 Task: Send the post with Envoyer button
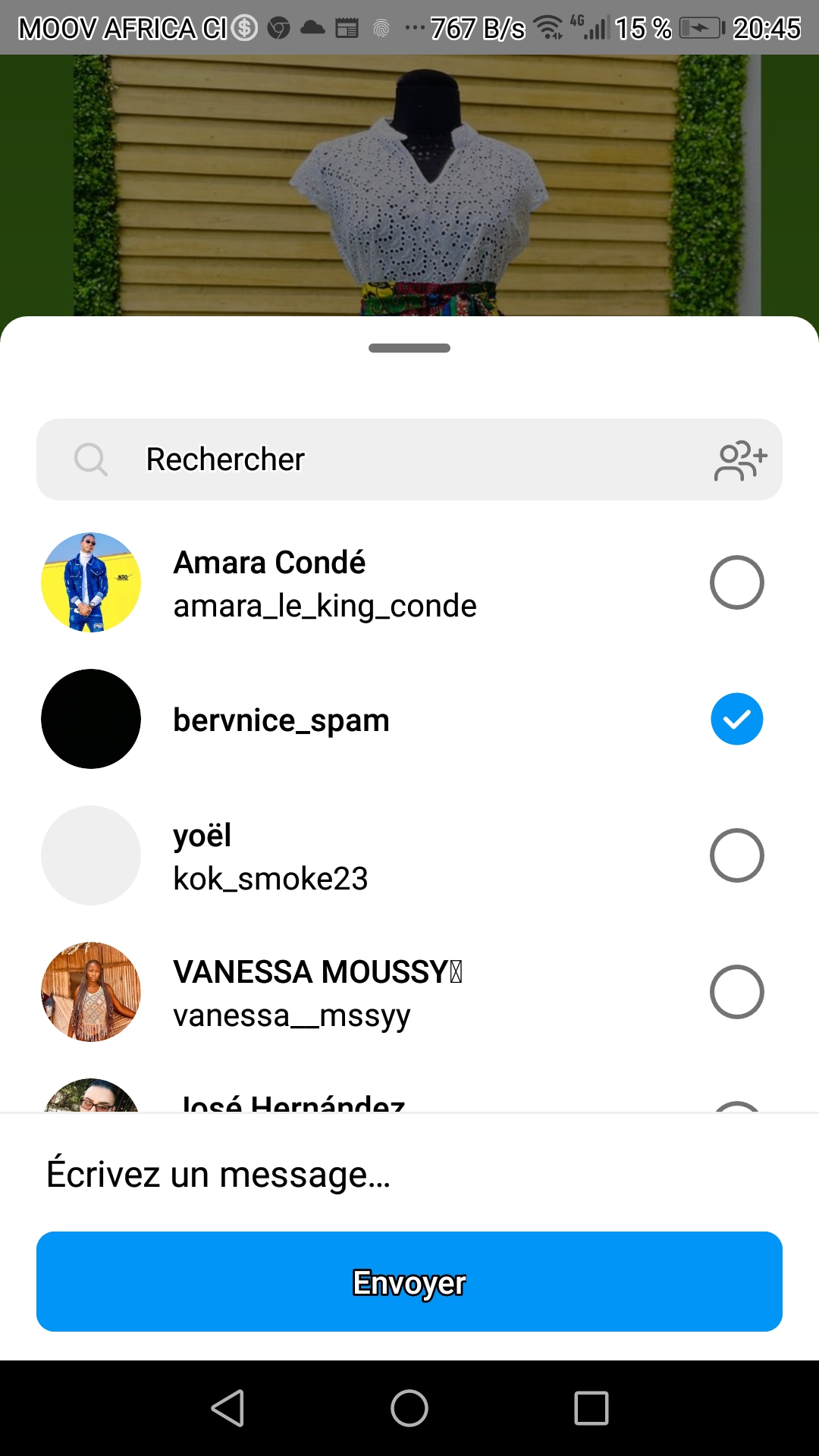point(409,1282)
